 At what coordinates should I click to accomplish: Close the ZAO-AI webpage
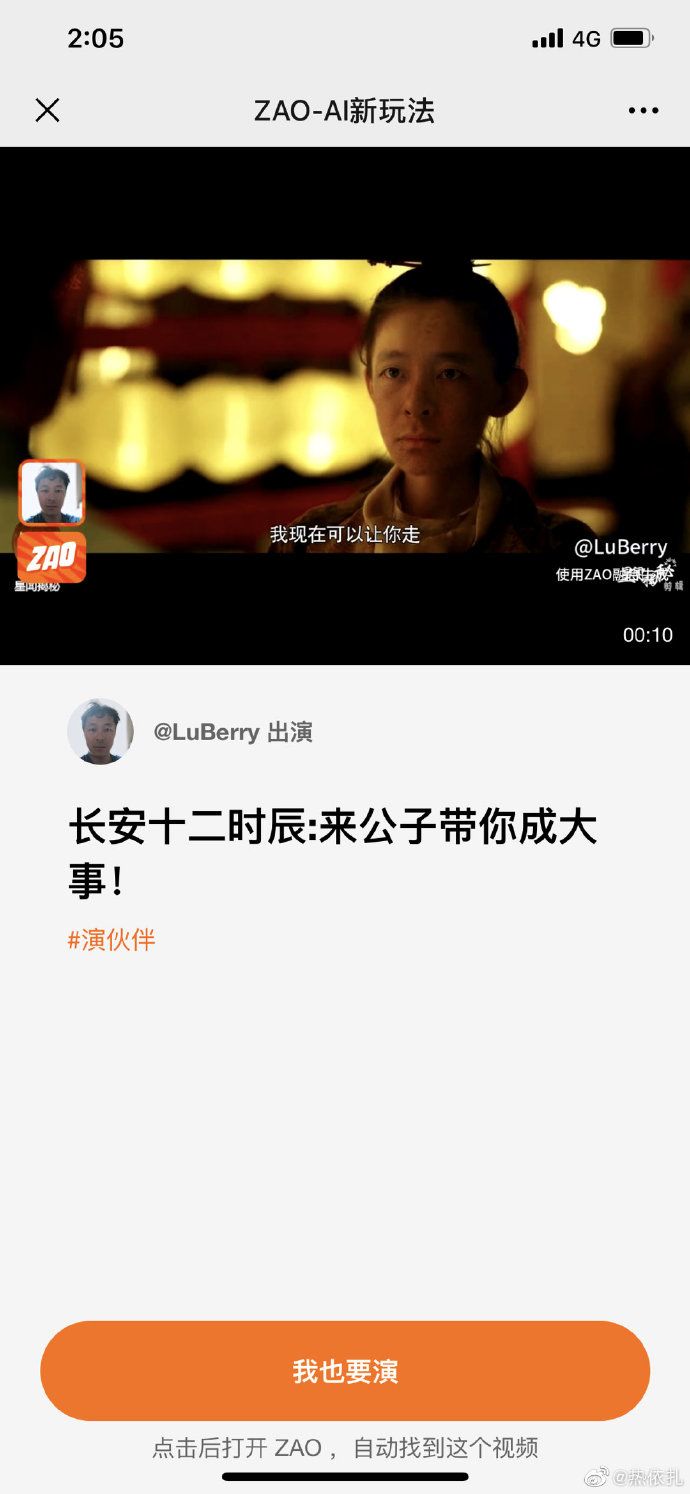click(x=47, y=110)
